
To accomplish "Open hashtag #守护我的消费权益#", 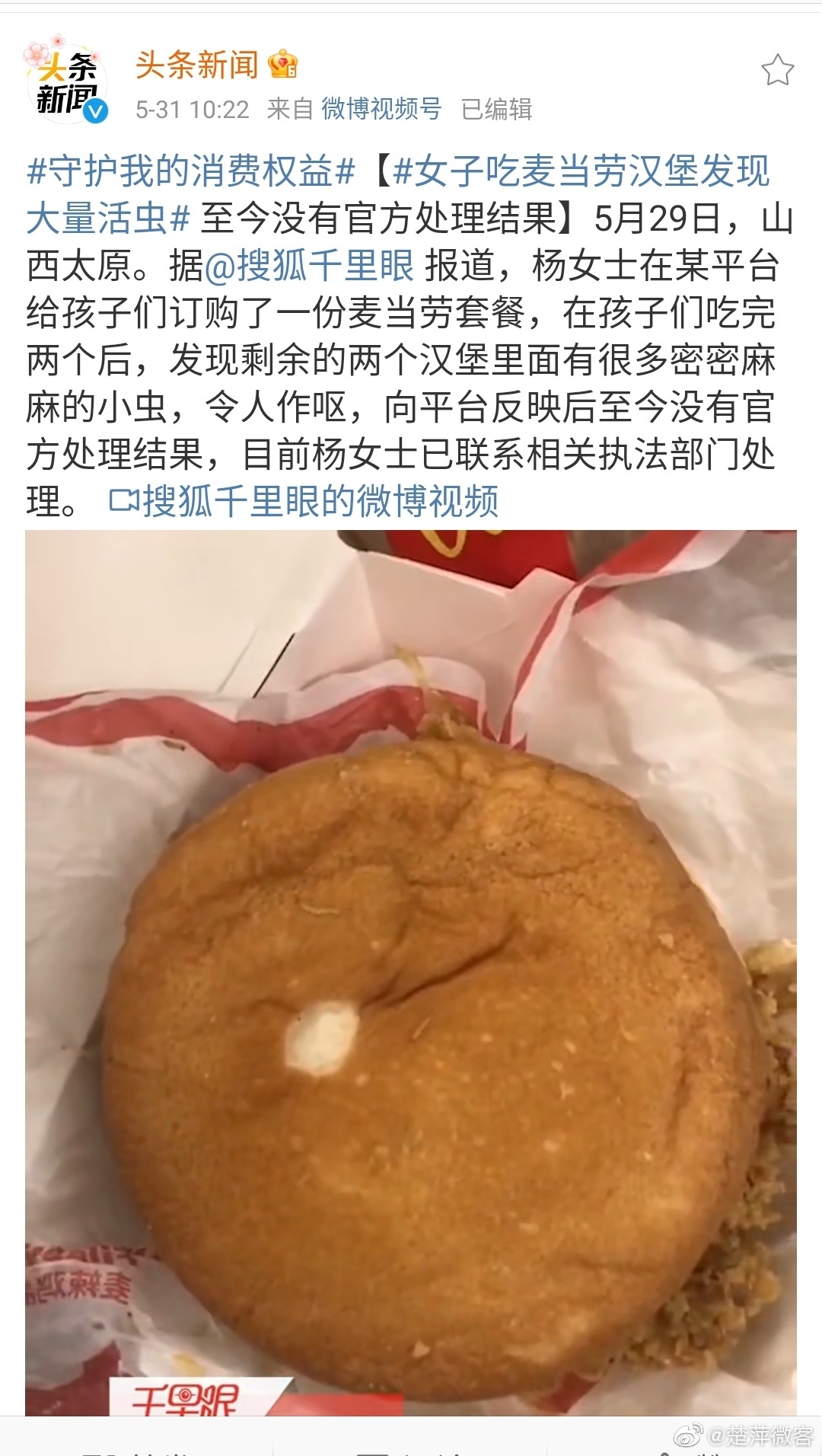I will coord(192,171).
